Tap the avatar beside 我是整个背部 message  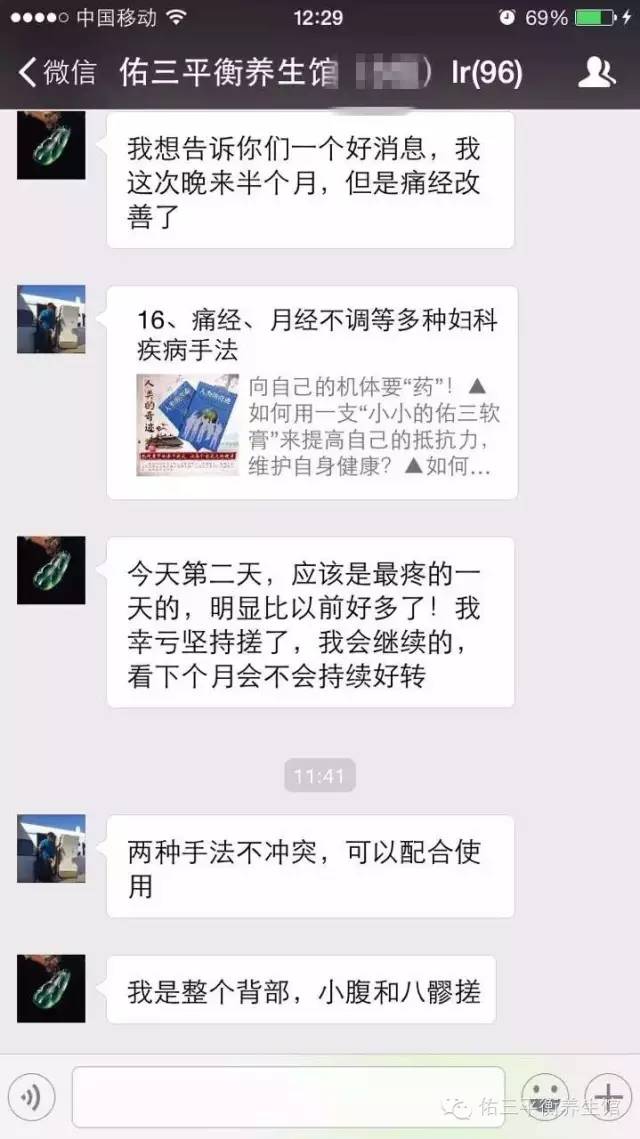(x=51, y=988)
